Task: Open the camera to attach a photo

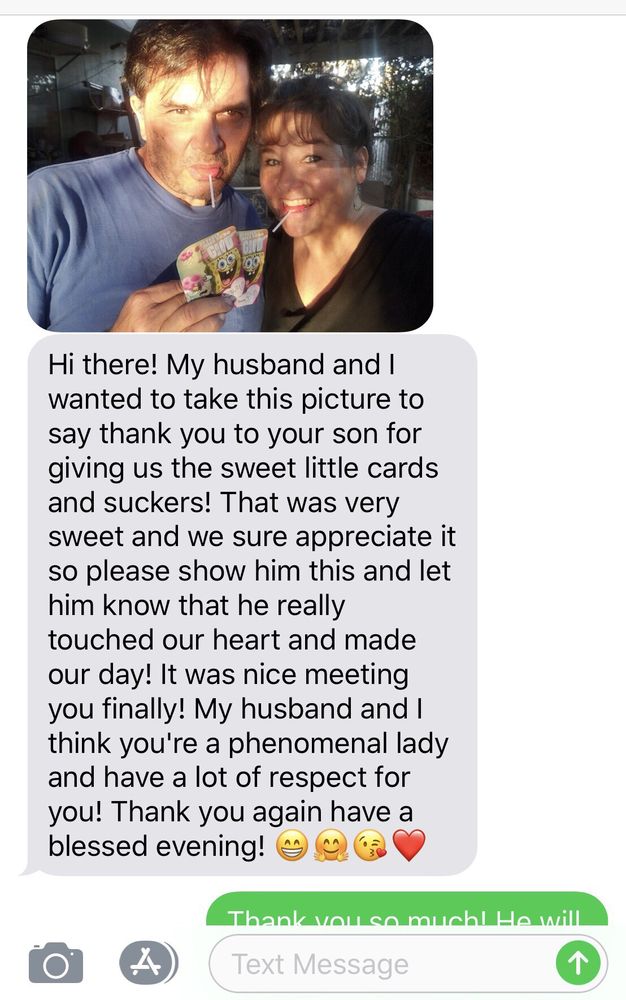Action: (x=55, y=963)
